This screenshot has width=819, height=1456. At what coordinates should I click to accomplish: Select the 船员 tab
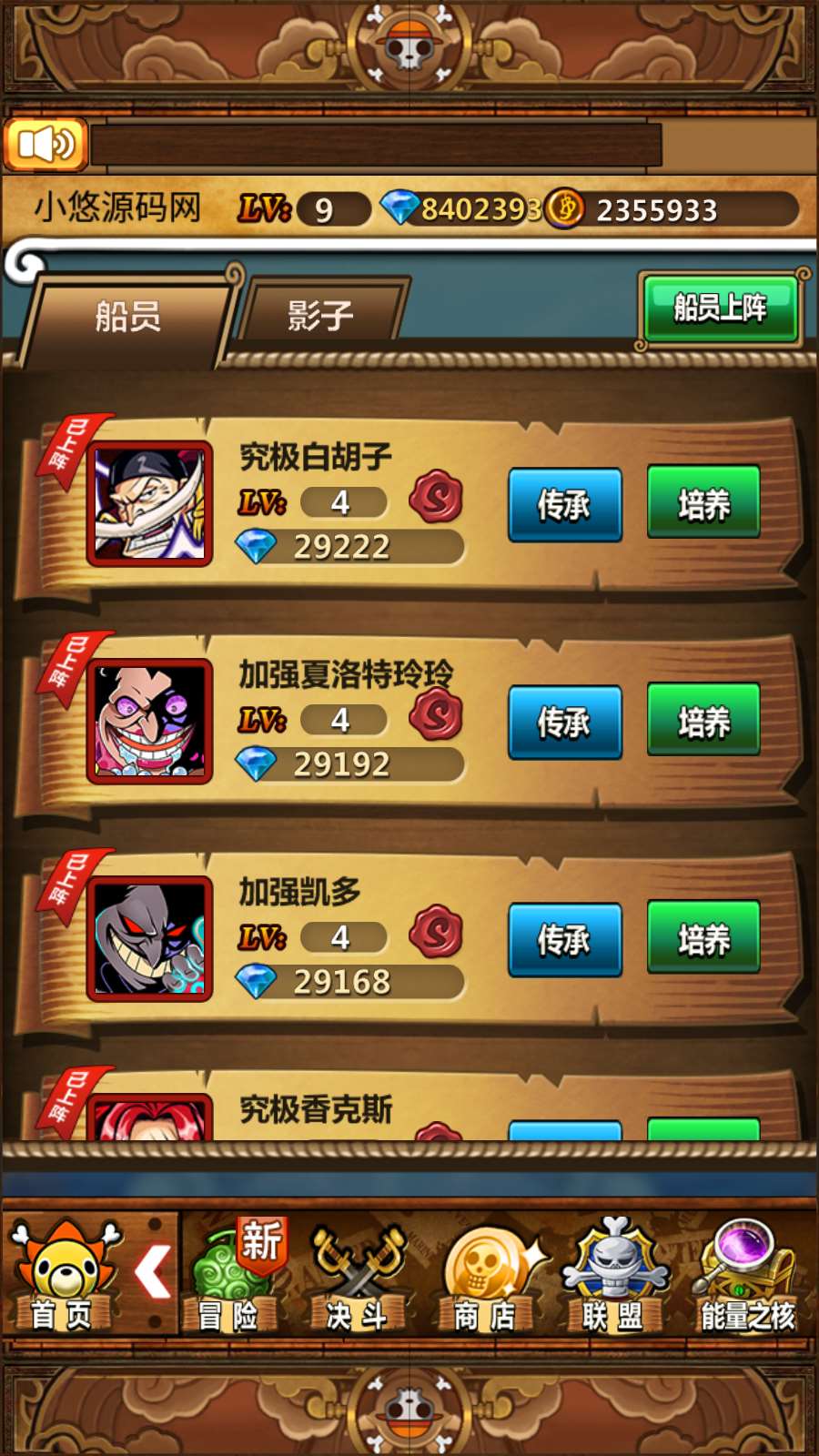click(x=127, y=316)
